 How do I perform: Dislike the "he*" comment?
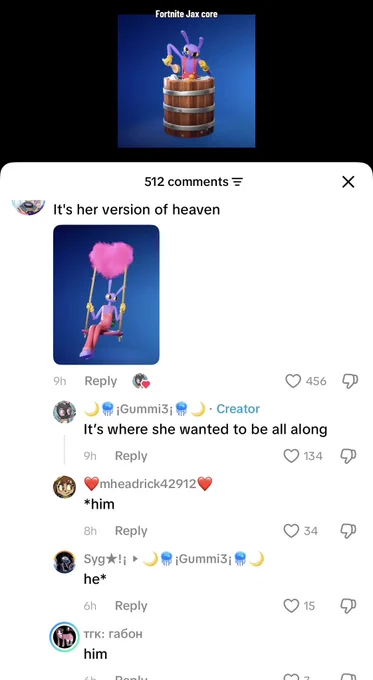350,606
